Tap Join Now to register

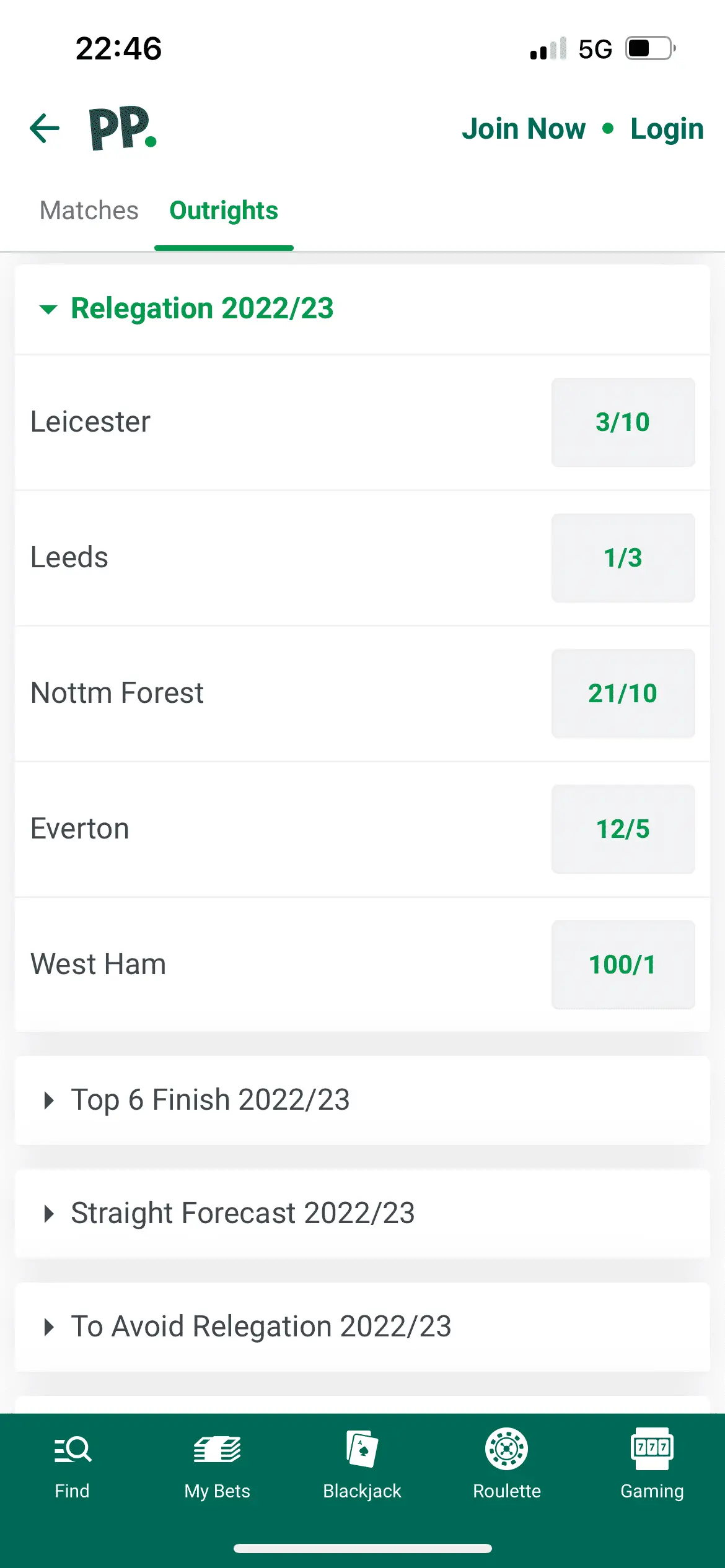pos(524,129)
